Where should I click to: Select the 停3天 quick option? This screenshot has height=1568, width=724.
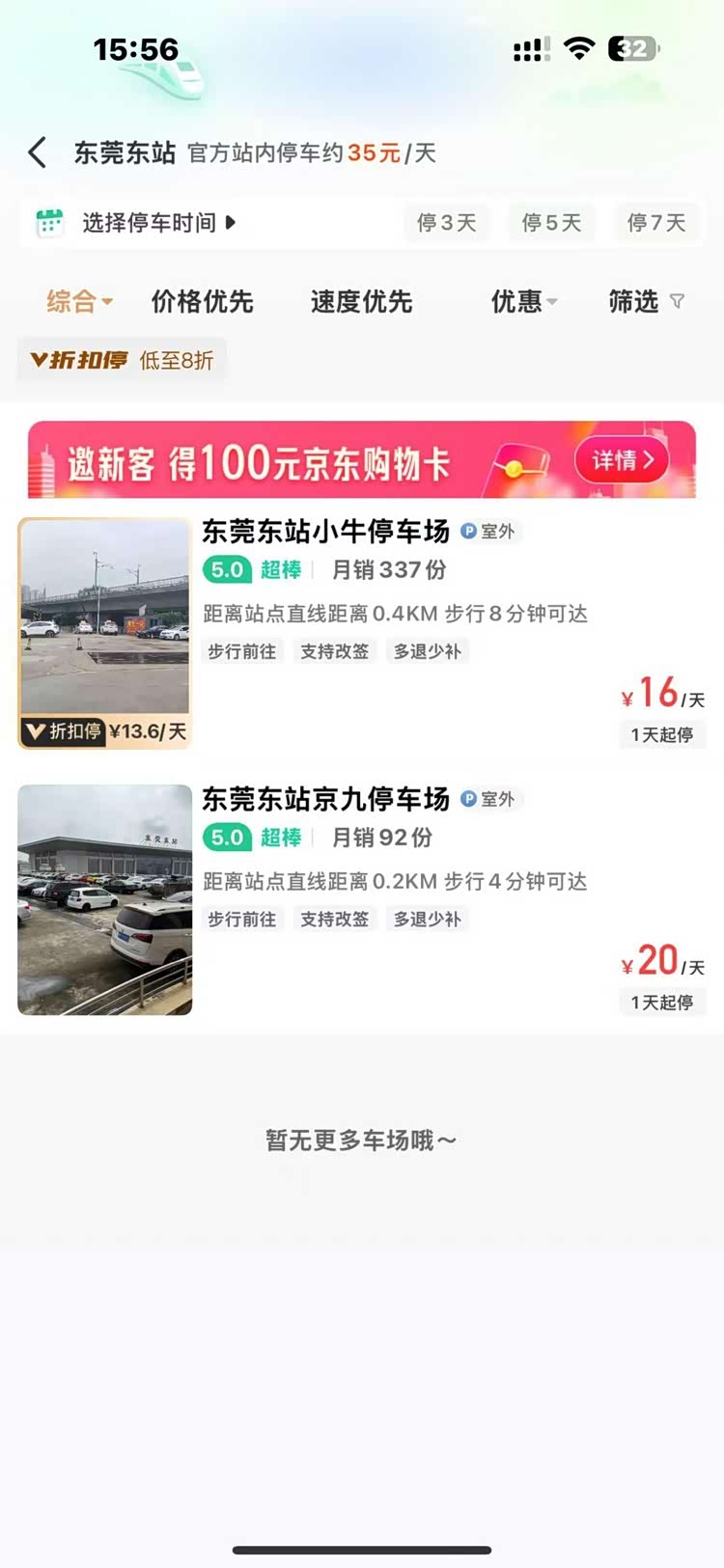(x=446, y=223)
